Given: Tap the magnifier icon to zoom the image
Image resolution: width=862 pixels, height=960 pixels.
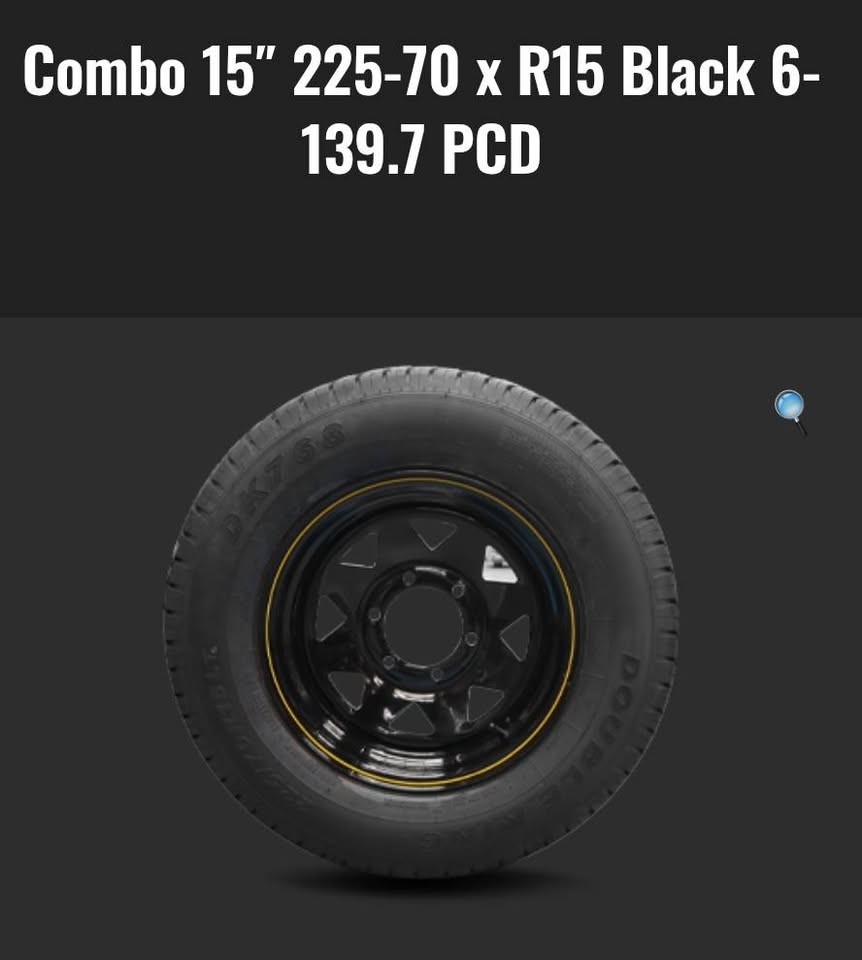Looking at the screenshot, I should [x=790, y=409].
